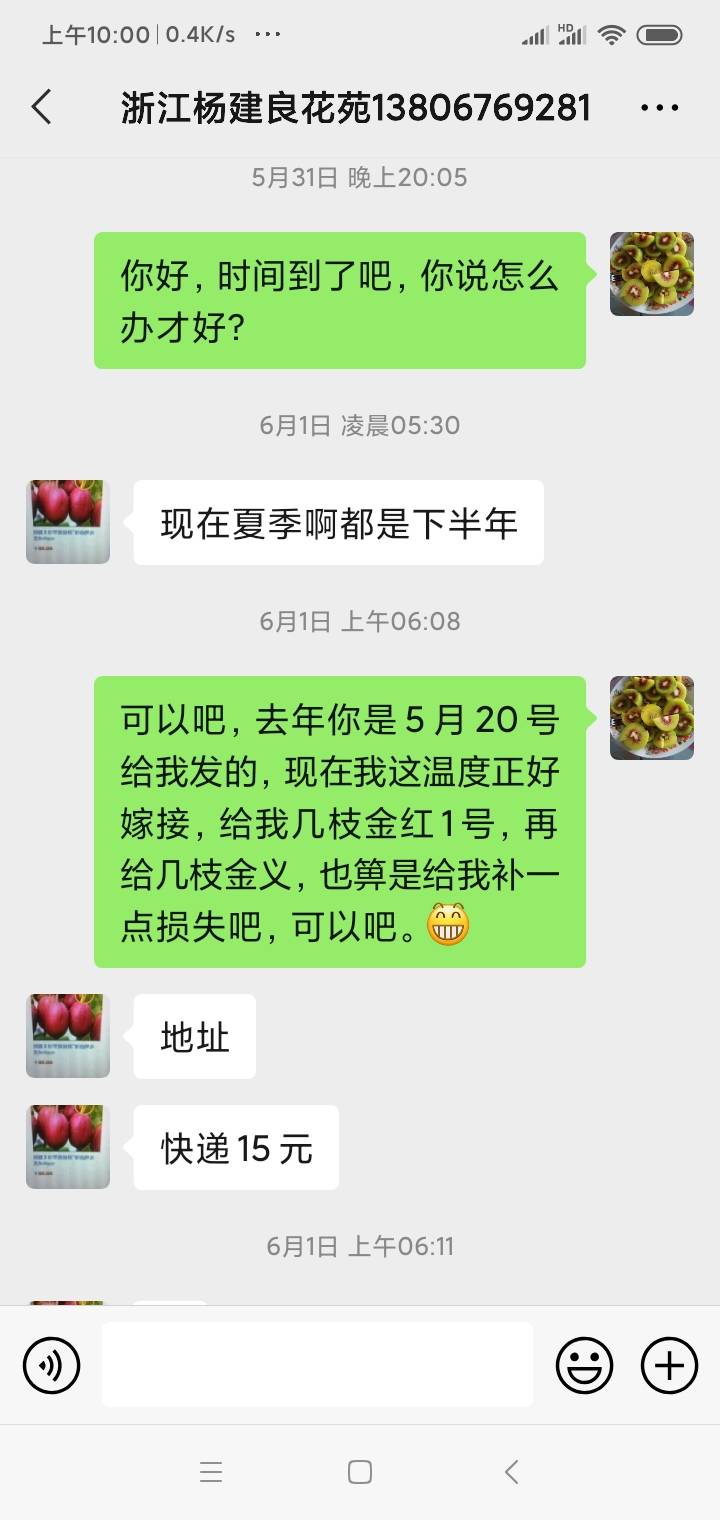Viewport: 720px width, 1520px height.
Task: Tap the system home button
Action: pyautogui.click(x=360, y=1472)
